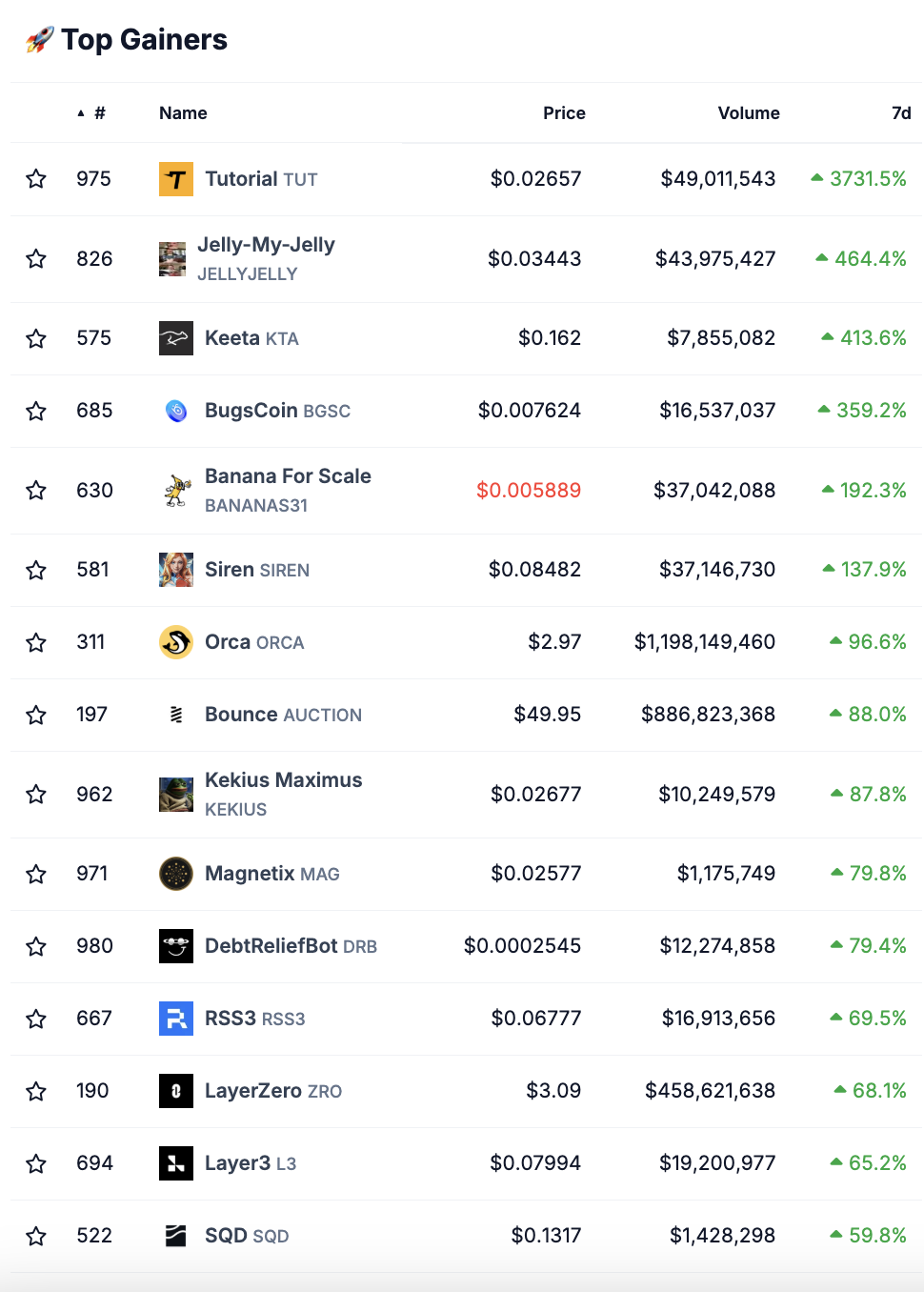This screenshot has height=1292, width=924.
Task: Star Jelly-My-Jelly as favorite
Action: [x=36, y=259]
